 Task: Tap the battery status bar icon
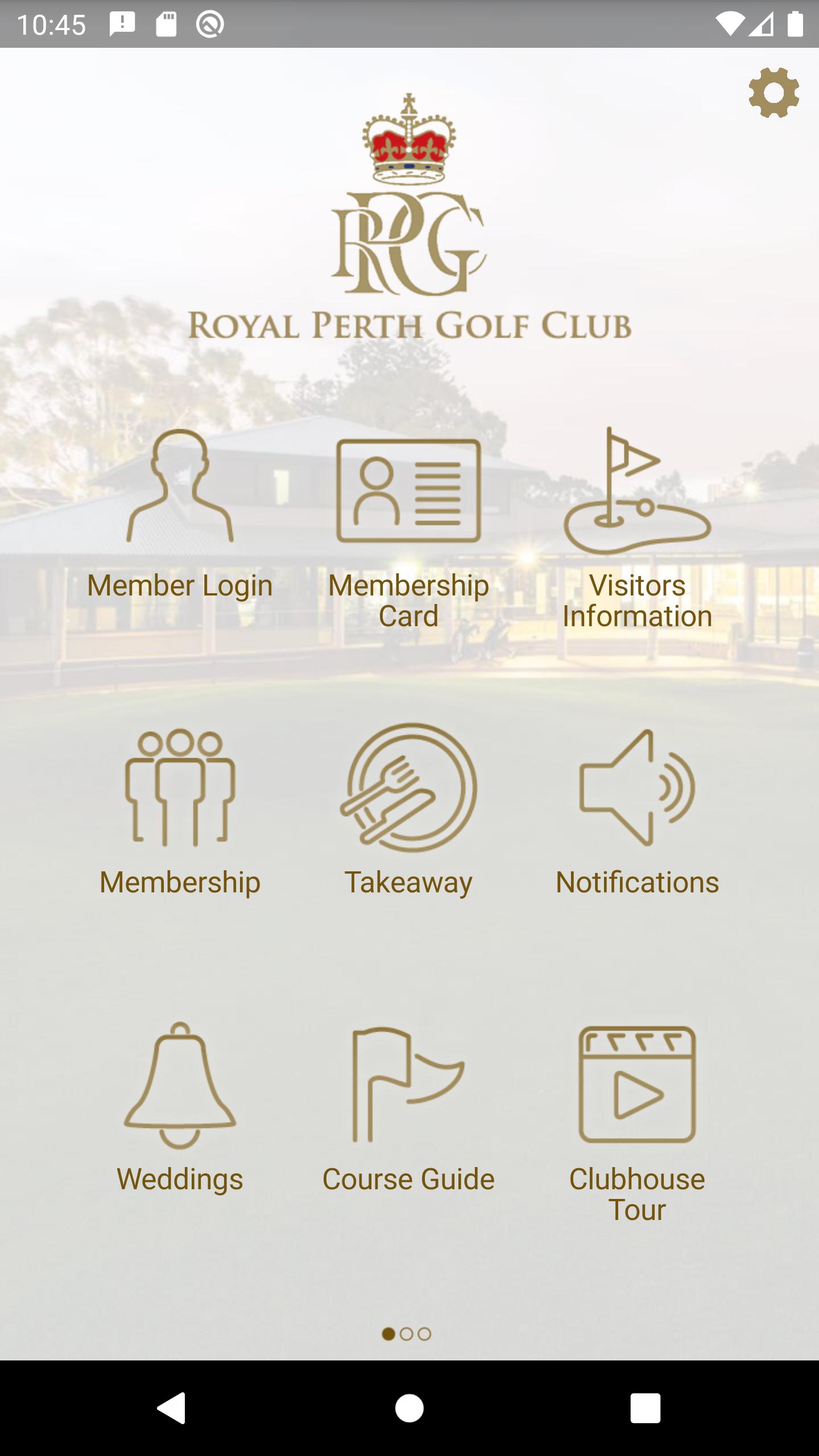(795, 24)
